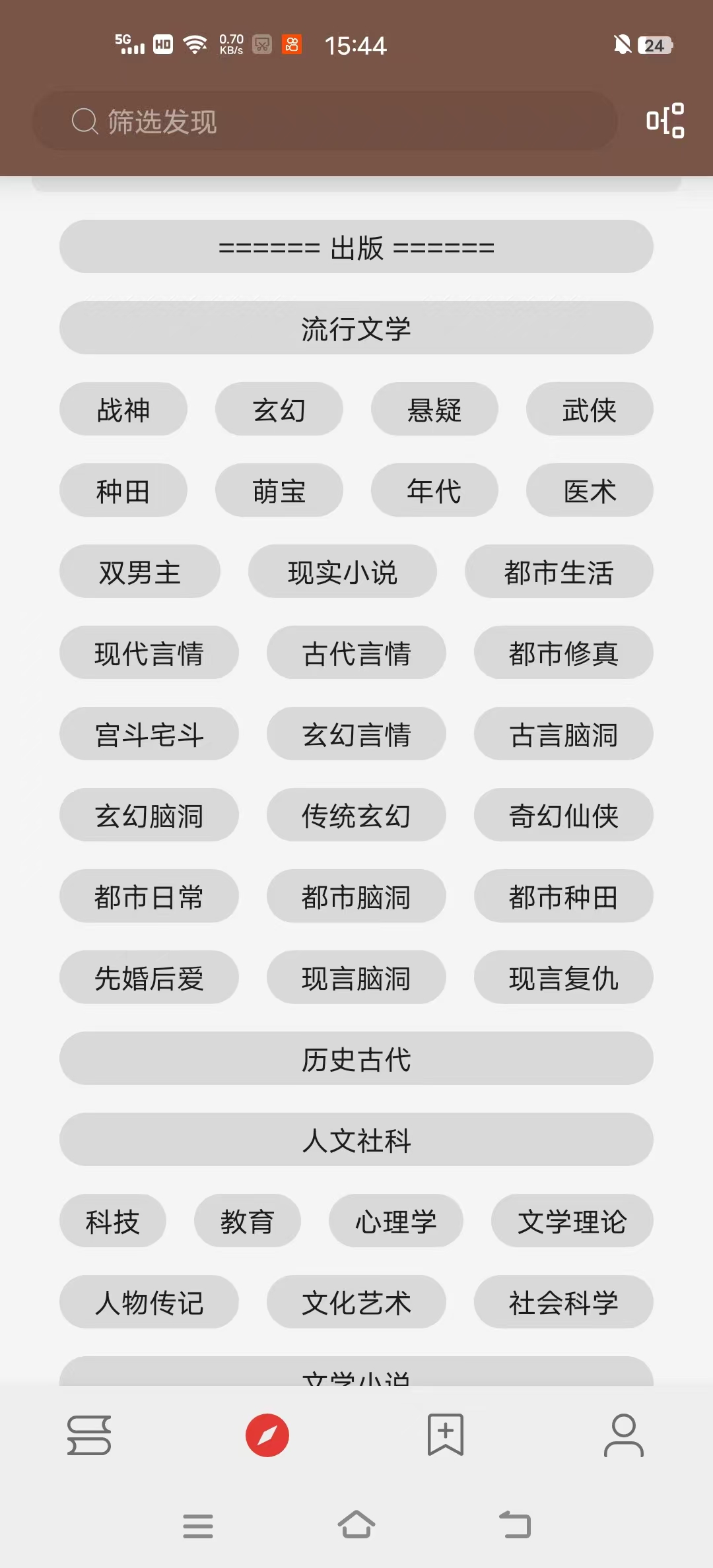Select the 心理学 chip

point(395,1221)
